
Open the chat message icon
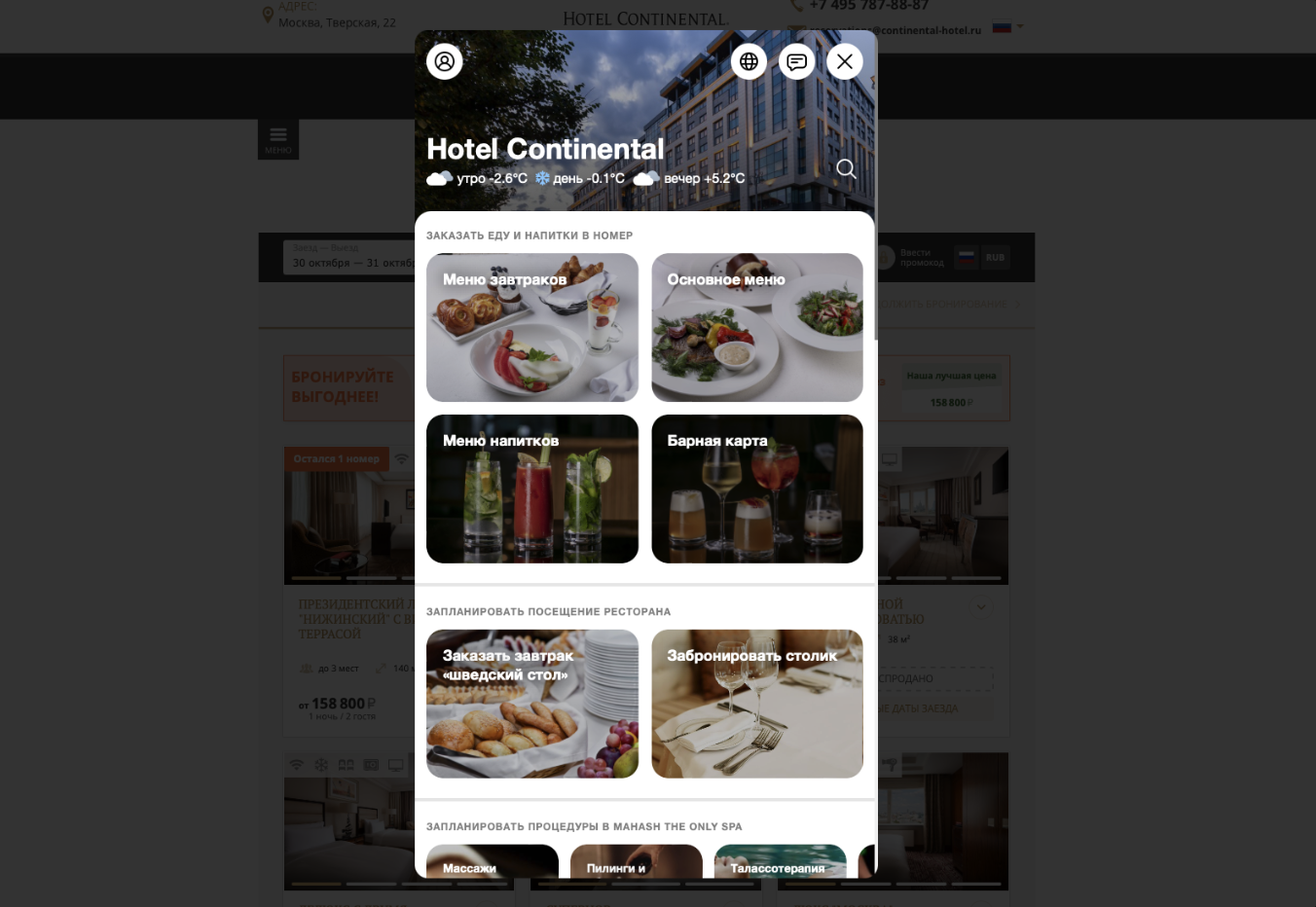tap(796, 61)
